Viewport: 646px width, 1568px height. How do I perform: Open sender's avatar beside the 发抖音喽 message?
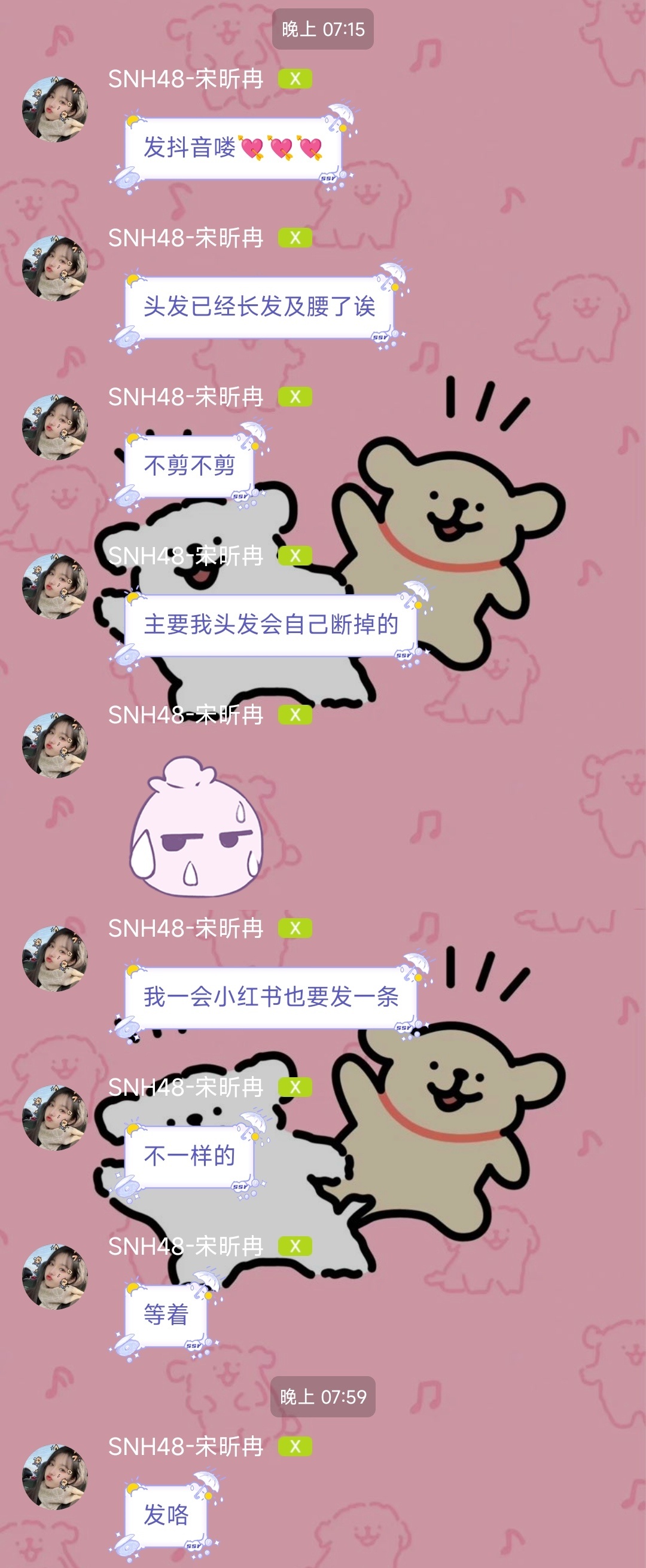(x=55, y=109)
